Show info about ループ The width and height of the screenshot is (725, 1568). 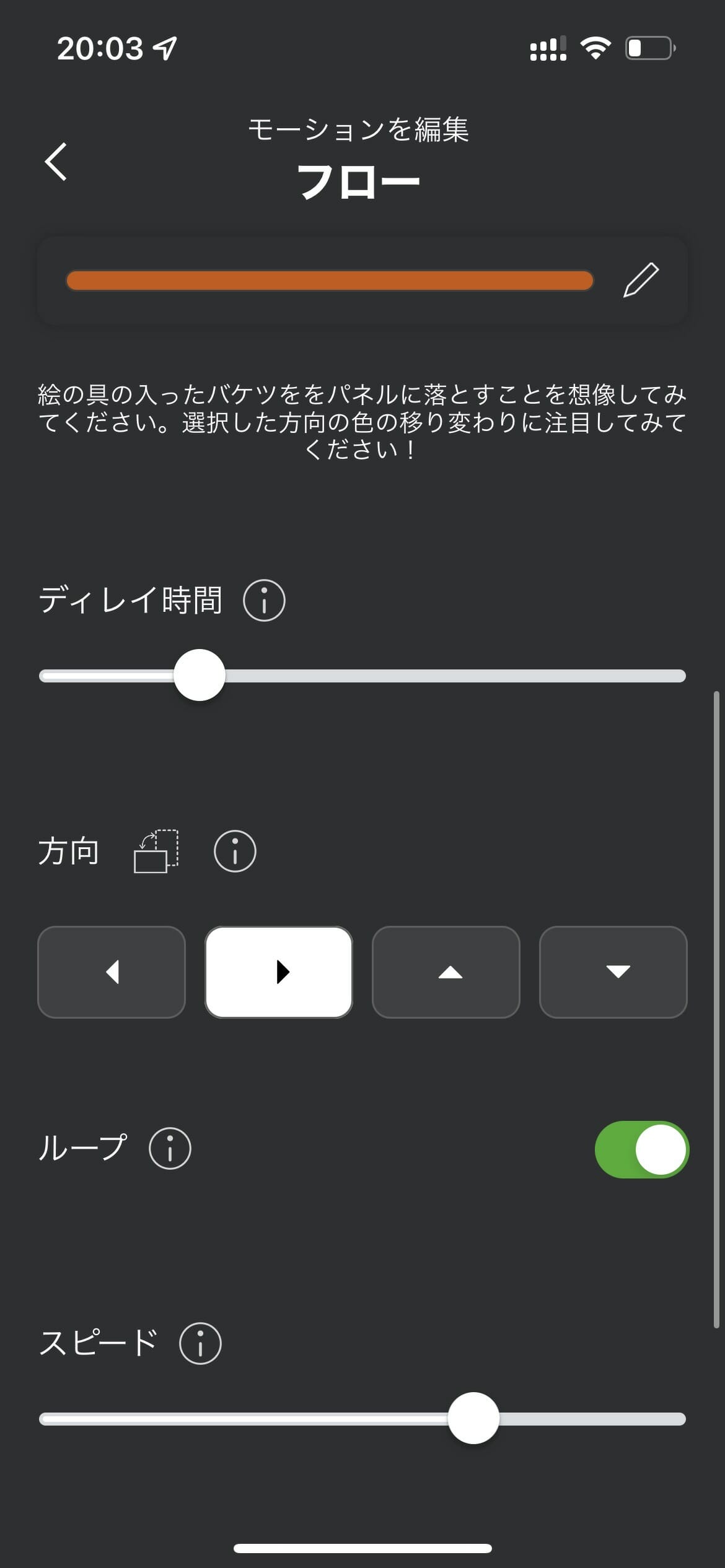170,1148
